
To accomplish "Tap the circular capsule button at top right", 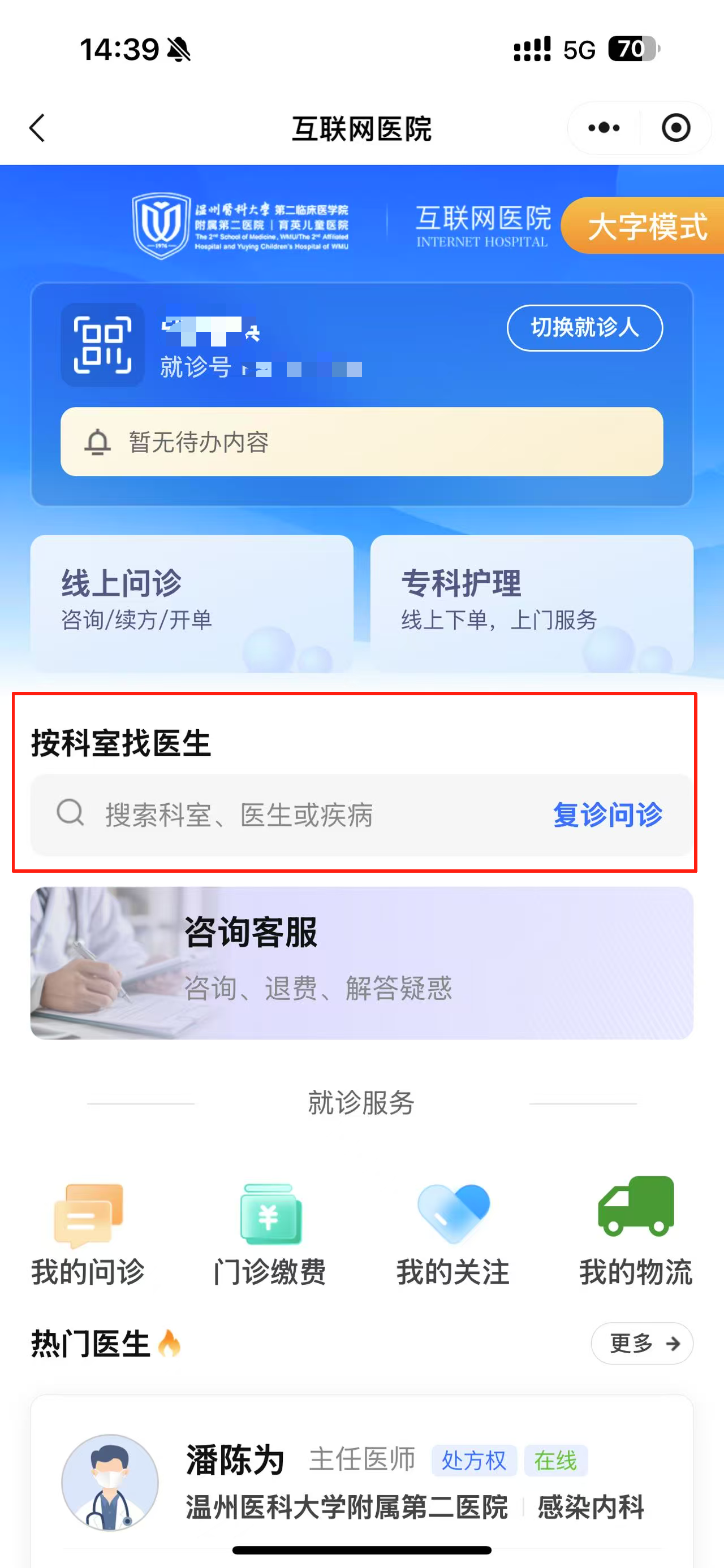I will click(676, 128).
